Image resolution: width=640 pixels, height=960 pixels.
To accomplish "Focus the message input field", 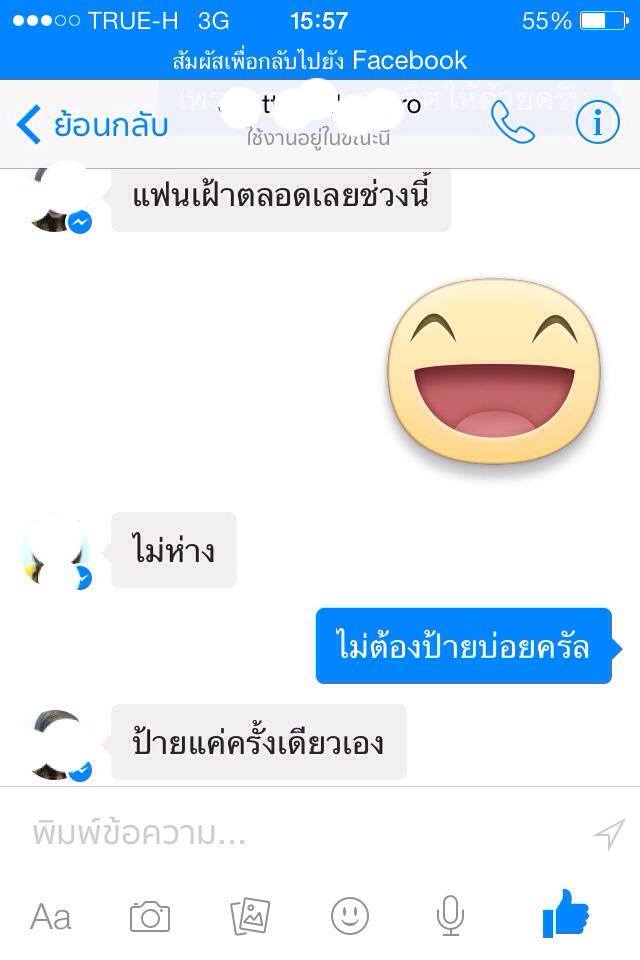I will 300,833.
